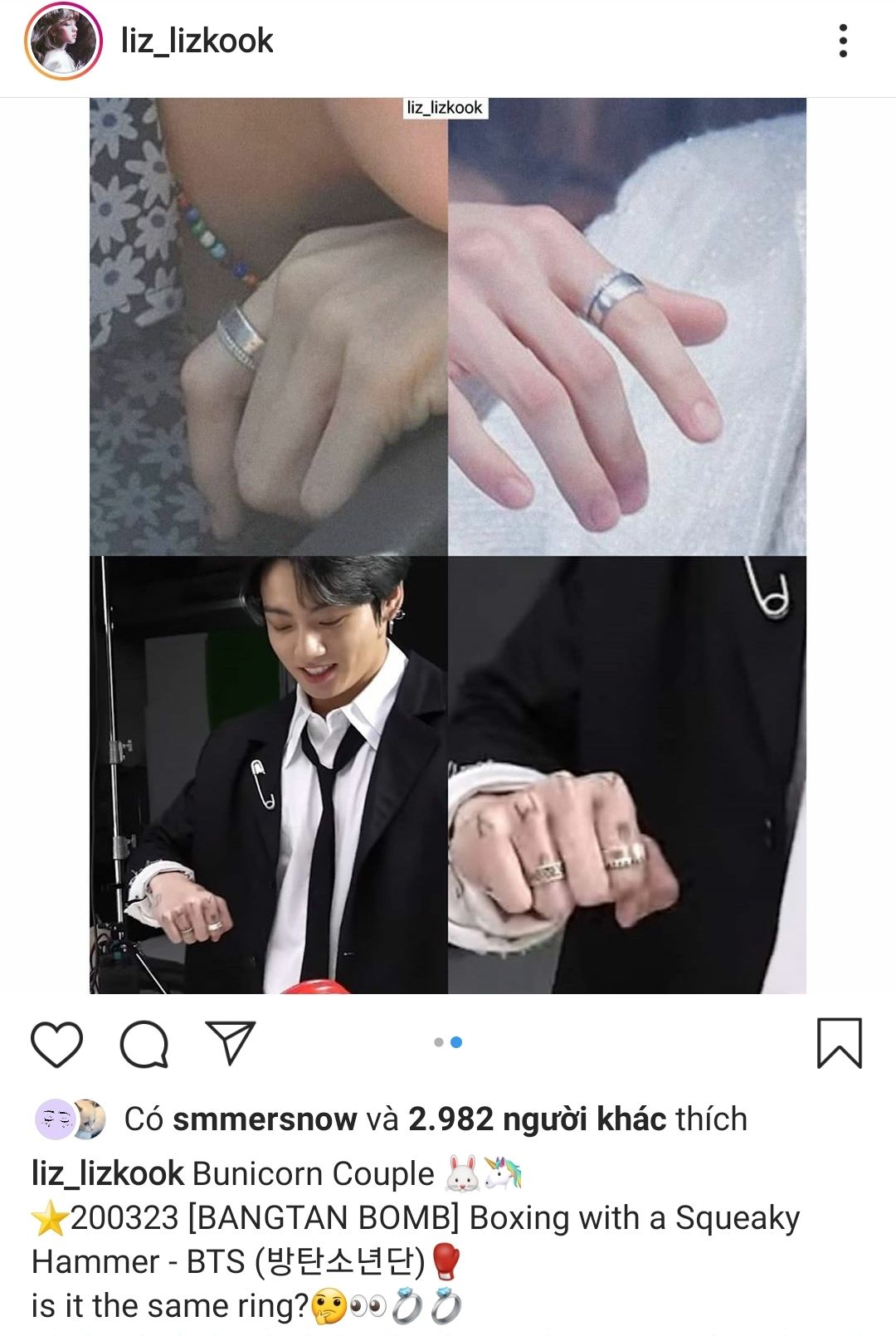Share the post via paper plane icon
The width and height of the screenshot is (896, 1336).
coord(230,1043)
